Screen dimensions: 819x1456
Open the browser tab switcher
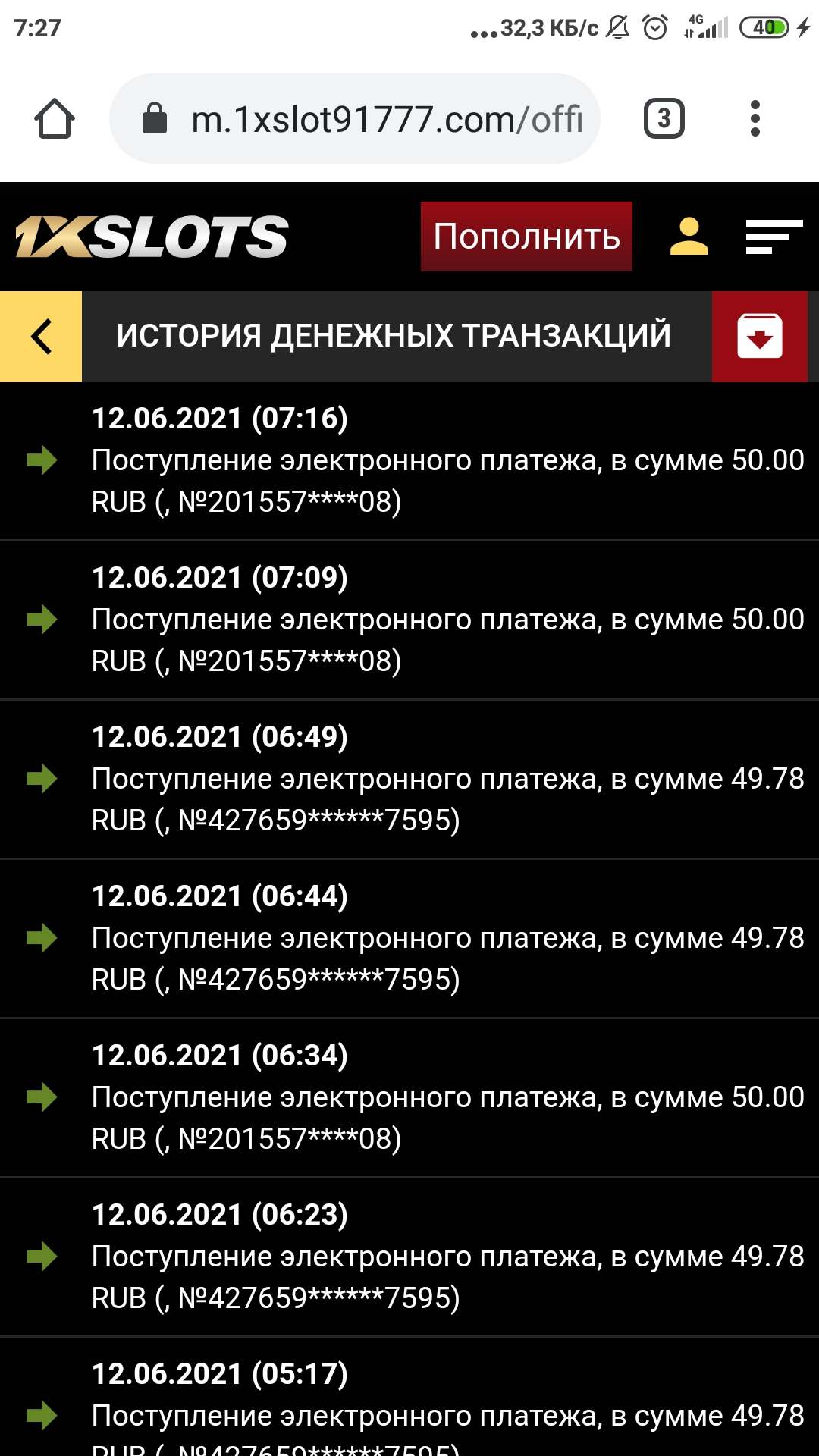coord(664,119)
